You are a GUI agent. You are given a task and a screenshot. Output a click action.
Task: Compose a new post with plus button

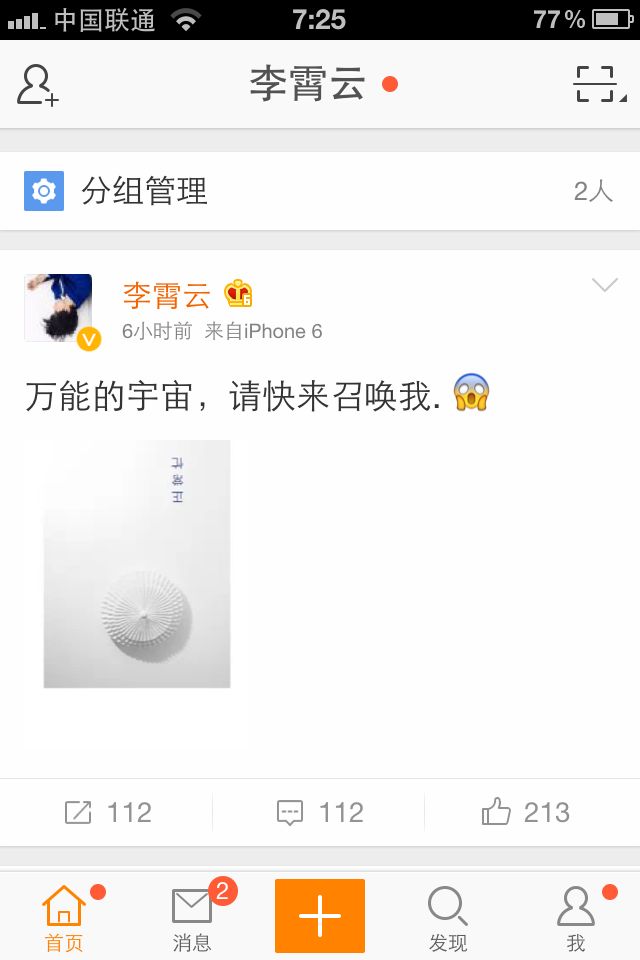(x=320, y=916)
